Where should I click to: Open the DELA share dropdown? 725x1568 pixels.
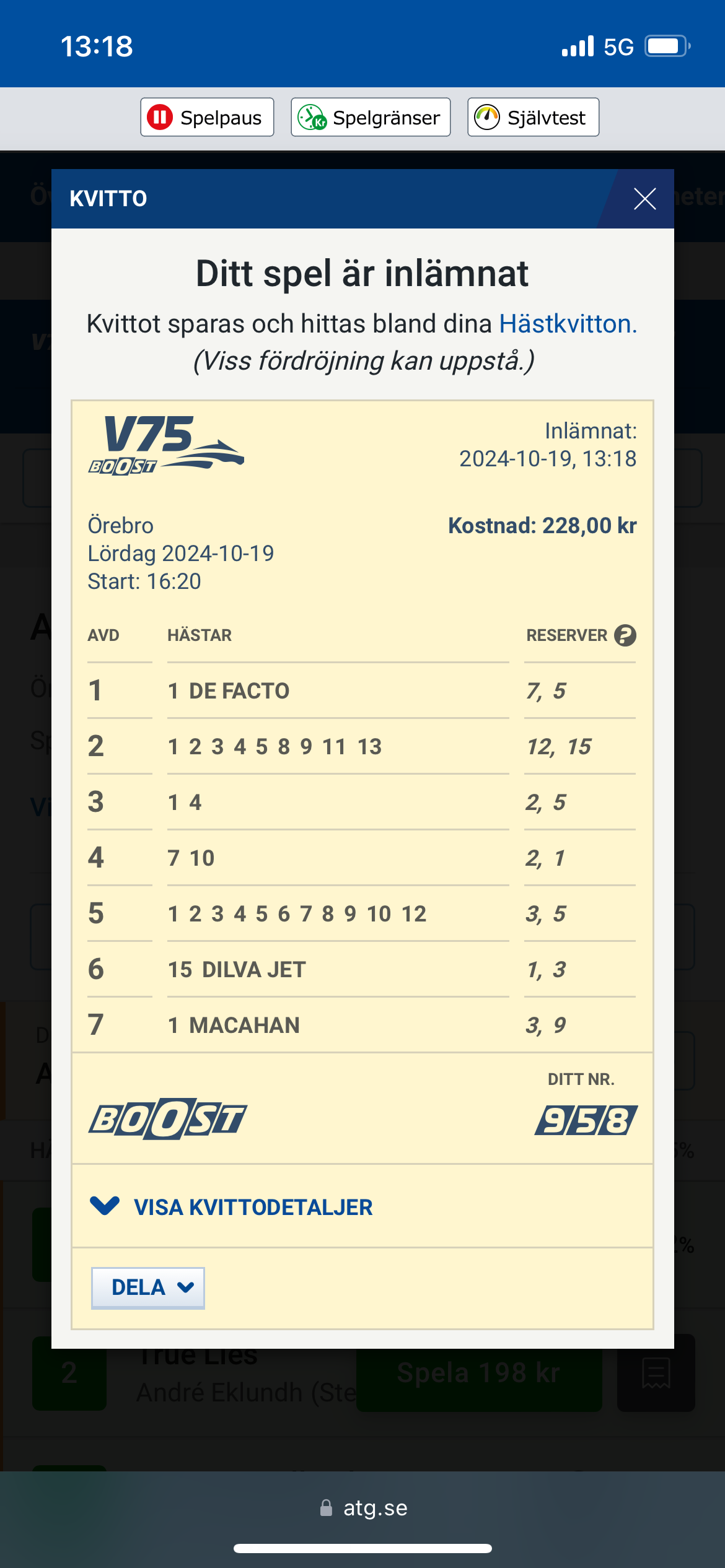148,1287
